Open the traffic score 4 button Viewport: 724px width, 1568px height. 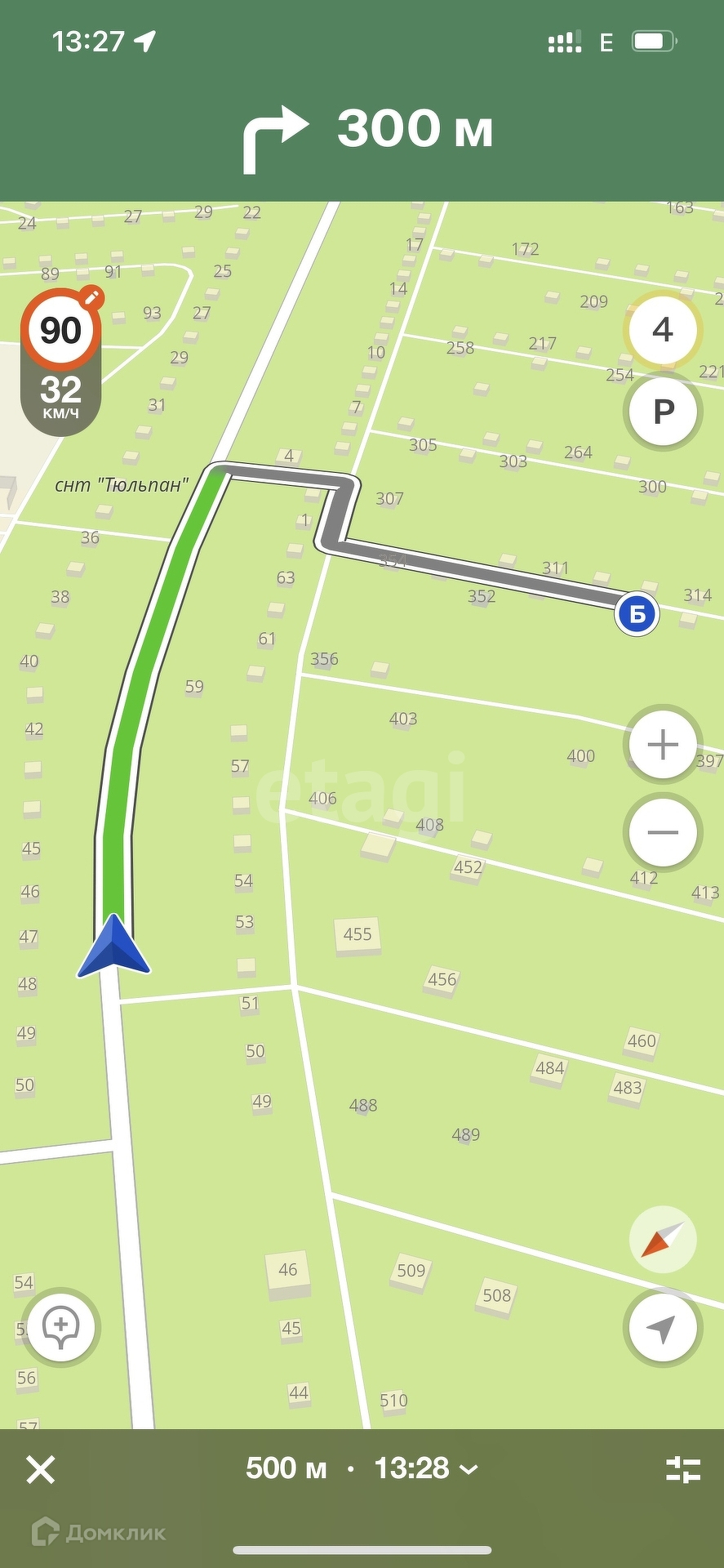(662, 330)
